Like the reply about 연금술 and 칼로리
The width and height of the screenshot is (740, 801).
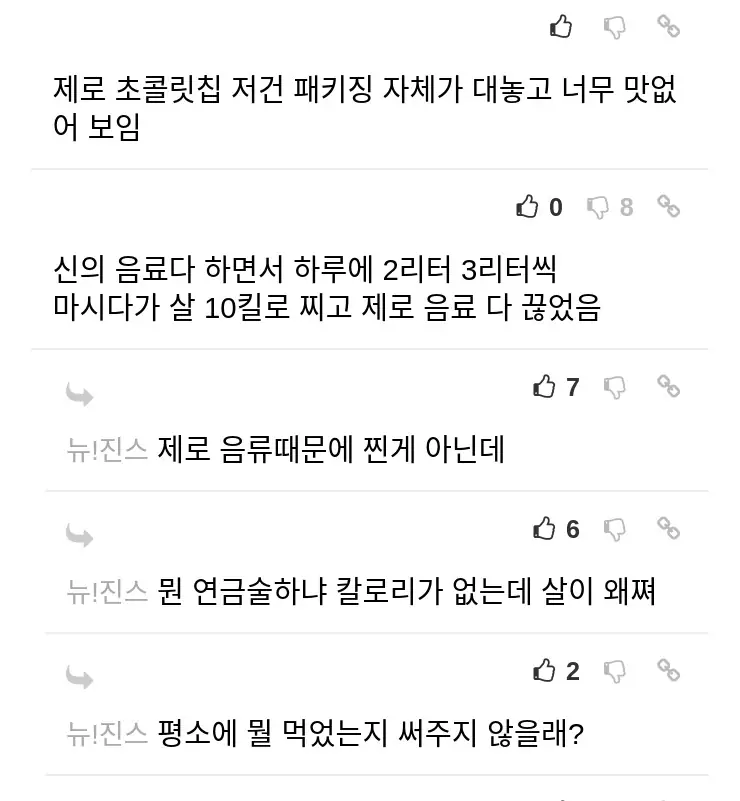pos(545,528)
